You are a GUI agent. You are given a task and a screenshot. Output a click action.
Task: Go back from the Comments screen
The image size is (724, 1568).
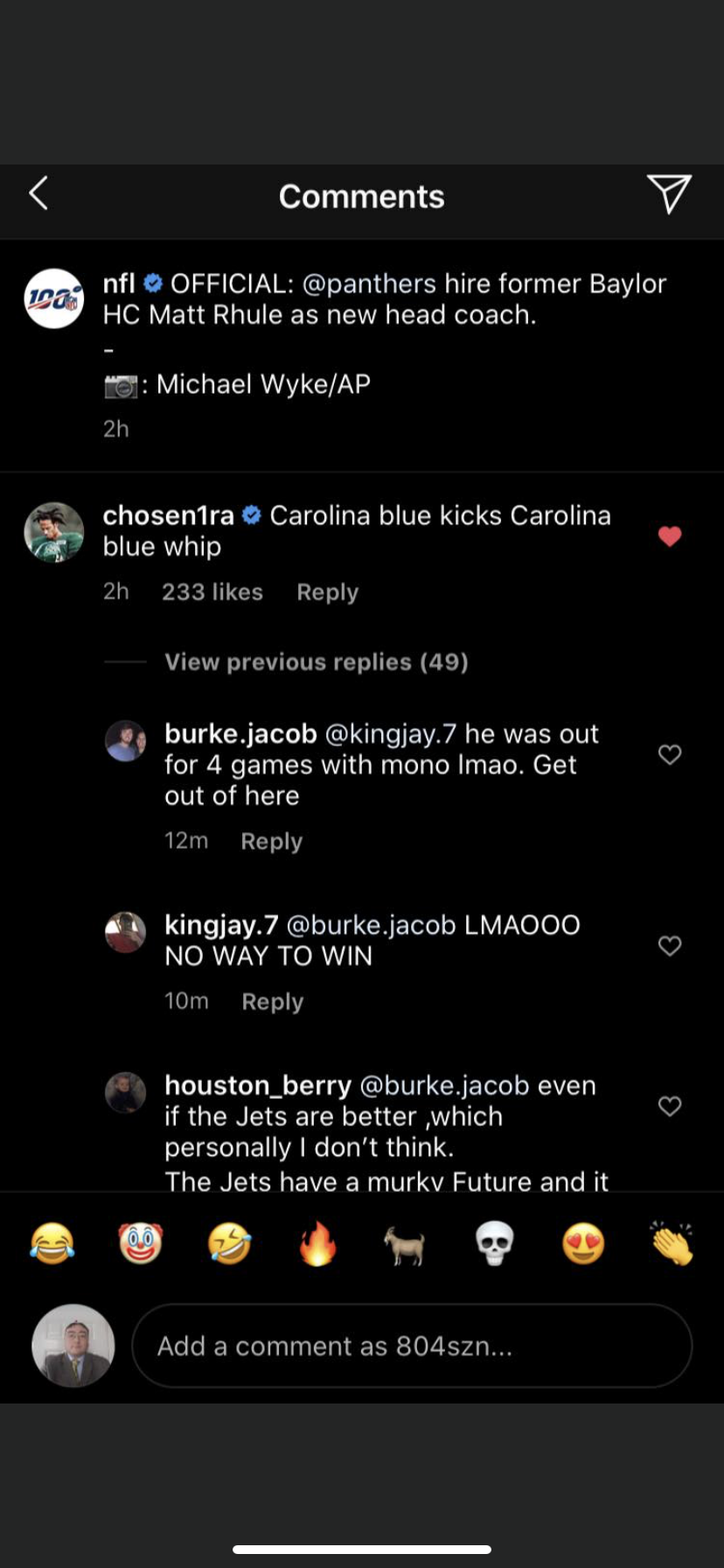click(38, 193)
